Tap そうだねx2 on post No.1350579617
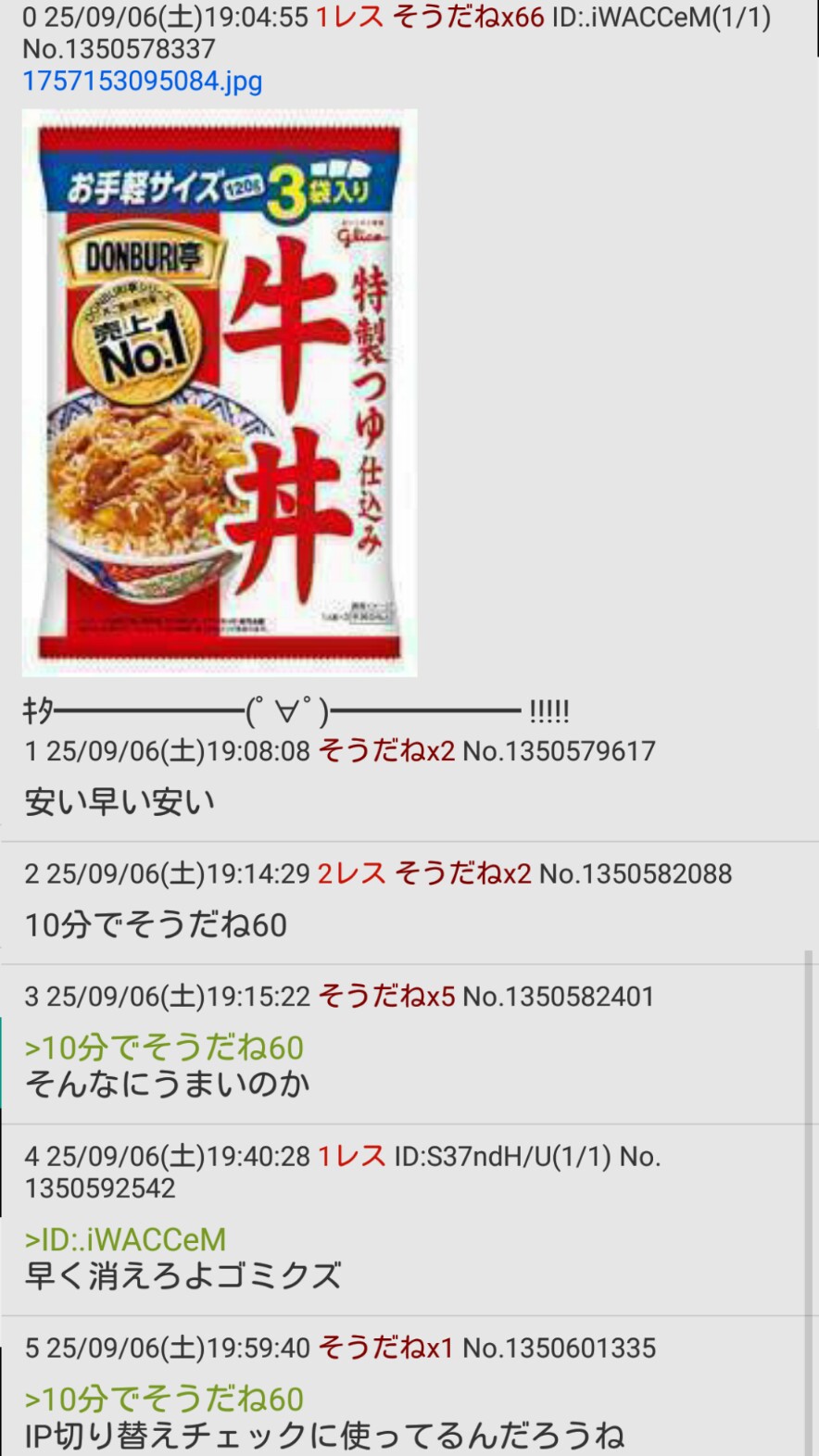The height and width of the screenshot is (1456, 819). (x=386, y=750)
